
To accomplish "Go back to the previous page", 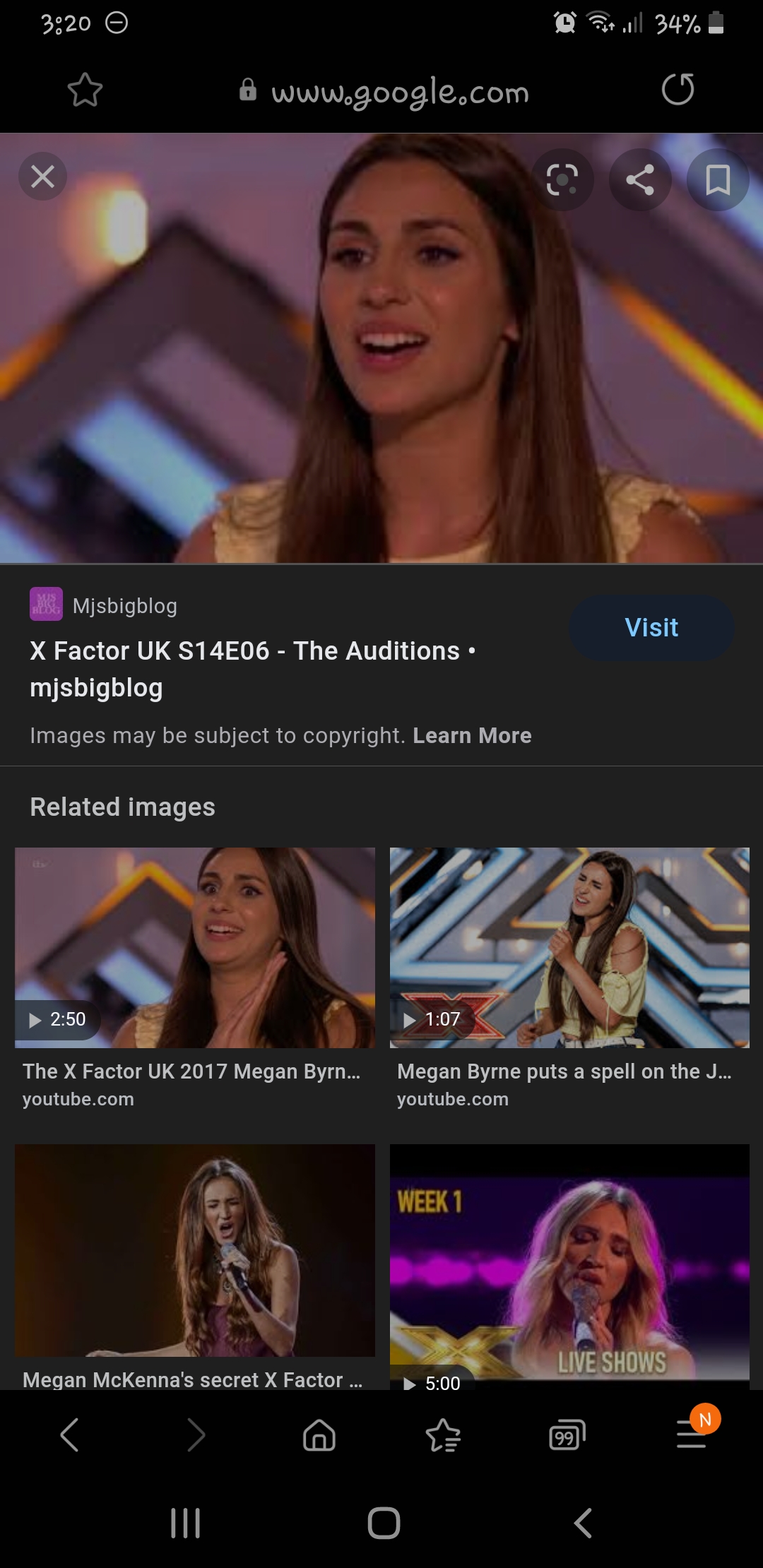I will [69, 1435].
